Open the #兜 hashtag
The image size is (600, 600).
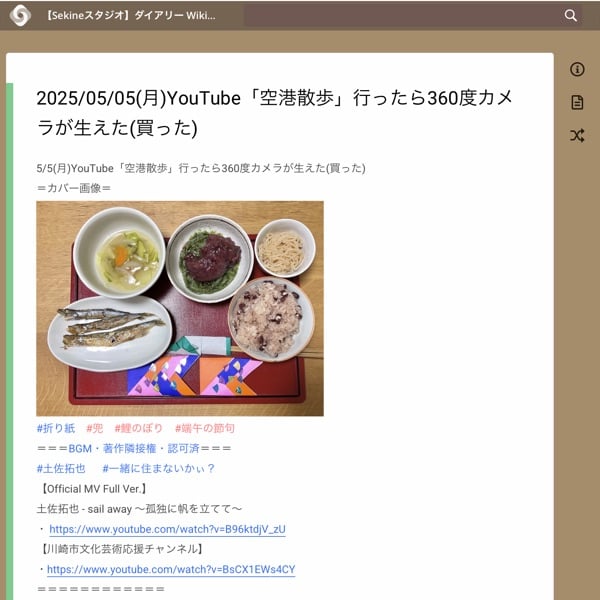coord(95,428)
